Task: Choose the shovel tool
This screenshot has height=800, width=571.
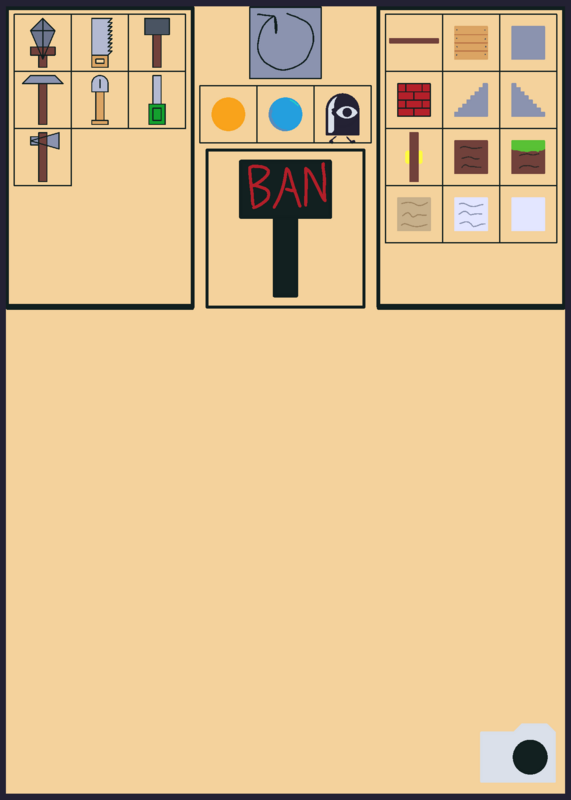Action: point(100,100)
